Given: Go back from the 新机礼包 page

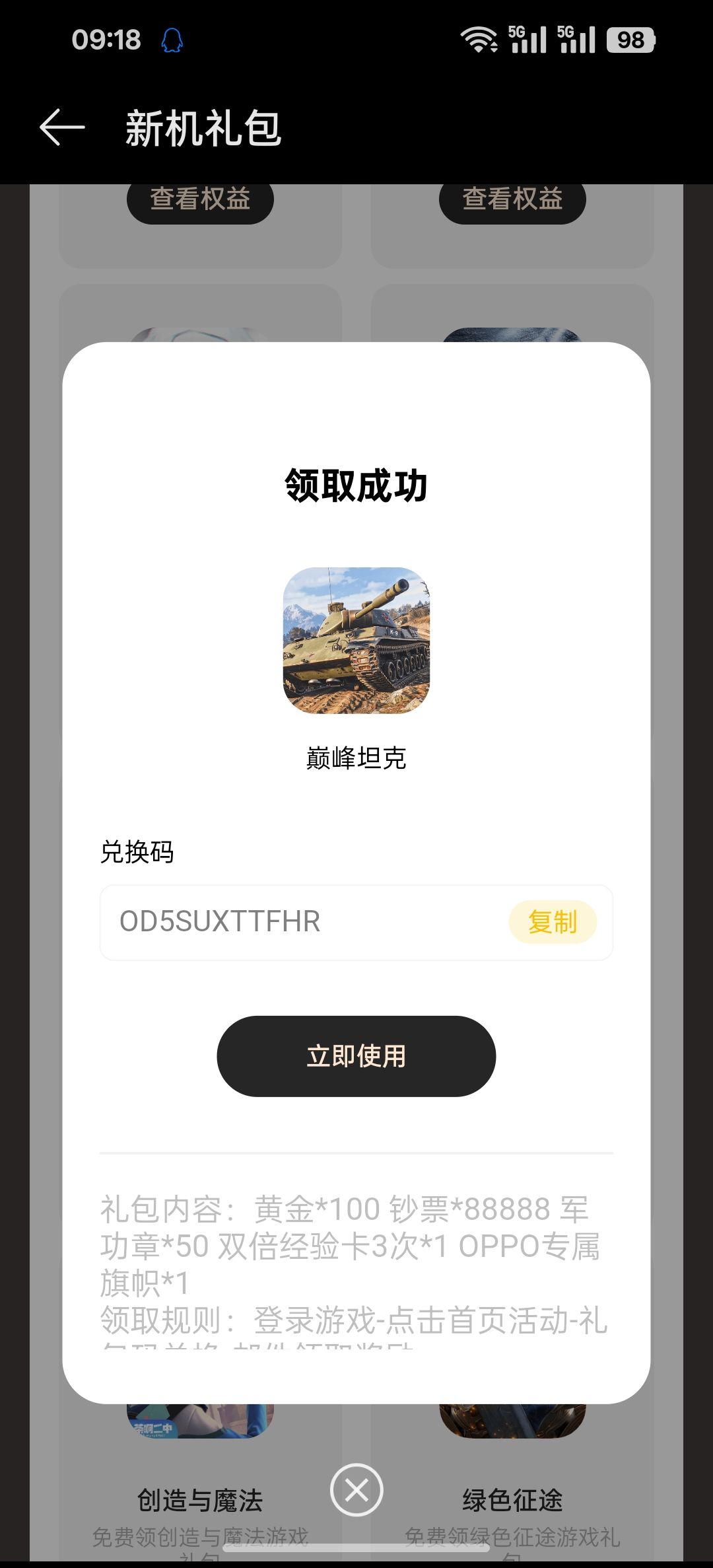Looking at the screenshot, I should 62,127.
